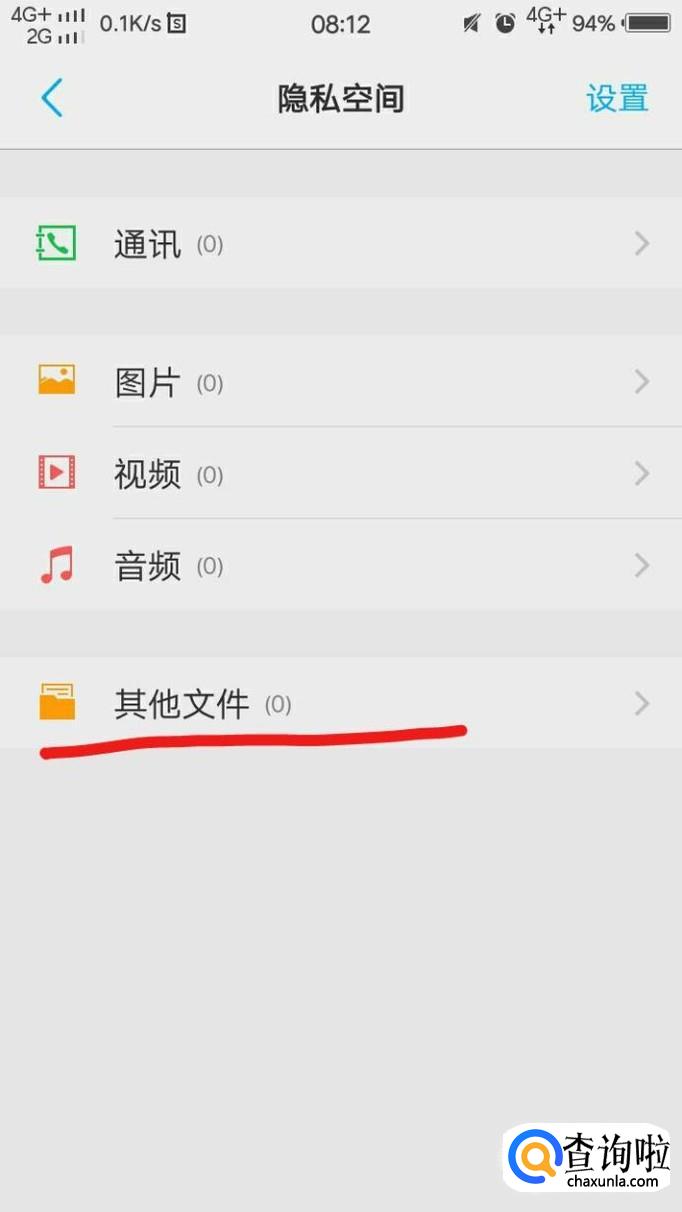682x1212 pixels.
Task: Open 设置 in the top bar
Action: coord(617,98)
